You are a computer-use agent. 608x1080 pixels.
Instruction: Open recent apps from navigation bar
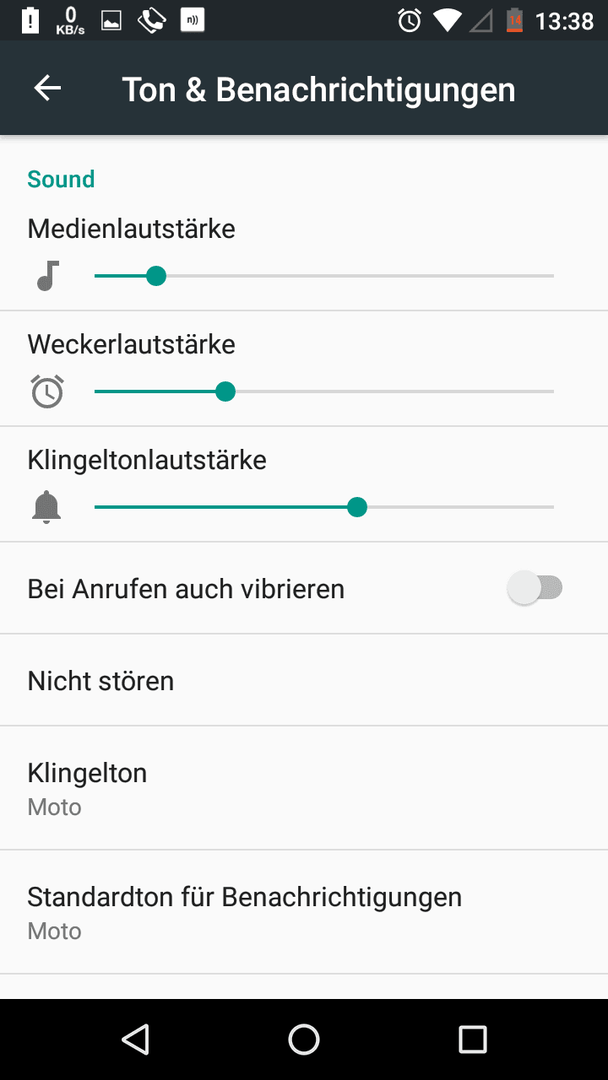(472, 1039)
